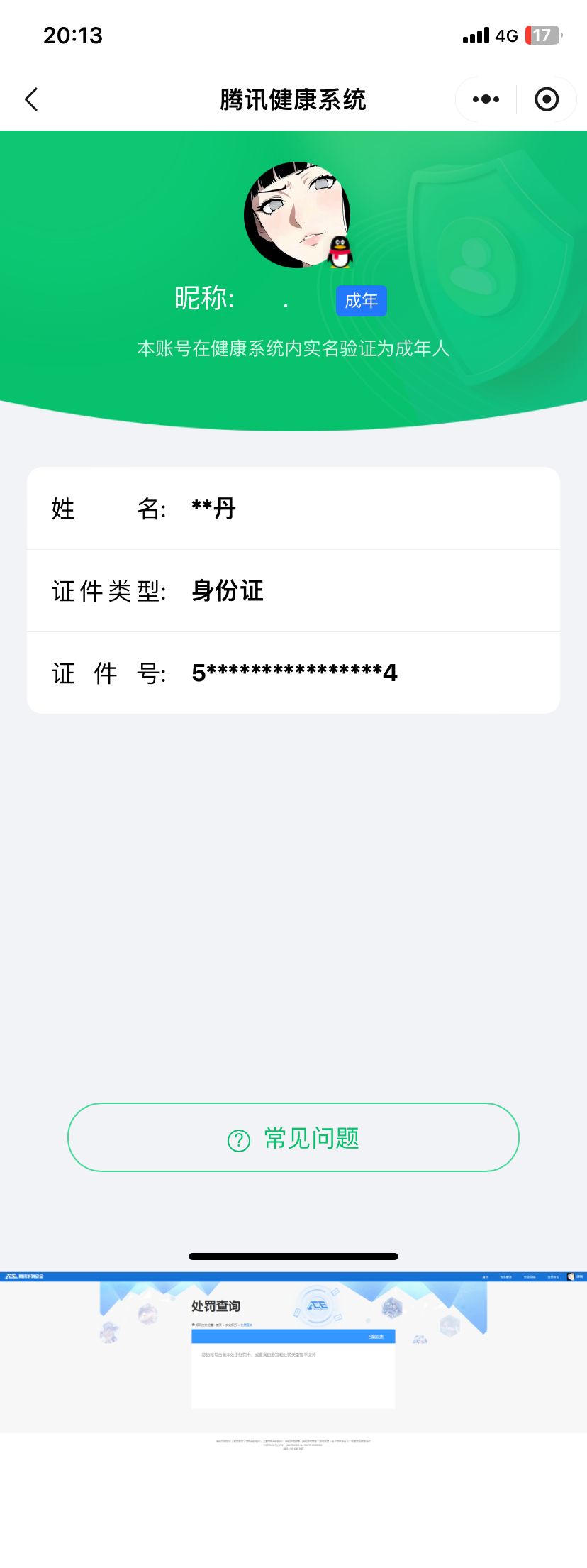Click the back arrow to exit
The height and width of the screenshot is (1568, 587).
[x=31, y=99]
